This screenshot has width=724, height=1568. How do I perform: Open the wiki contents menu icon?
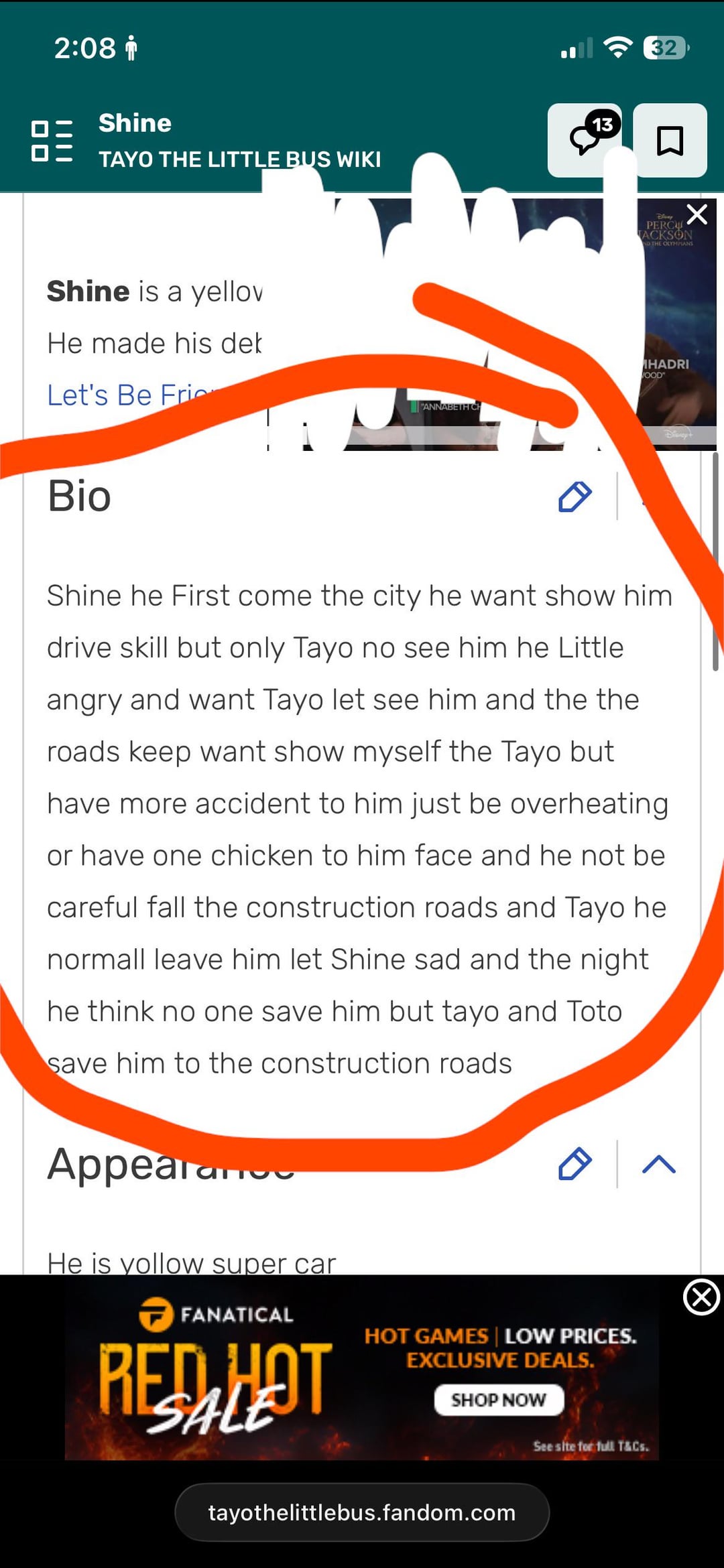point(52,141)
